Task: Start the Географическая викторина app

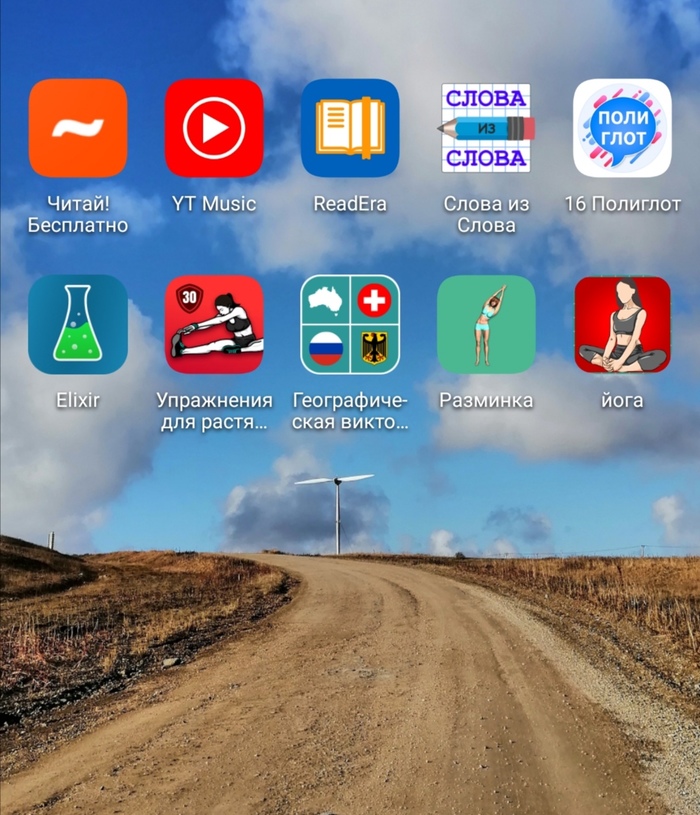Action: pyautogui.click(x=350, y=325)
